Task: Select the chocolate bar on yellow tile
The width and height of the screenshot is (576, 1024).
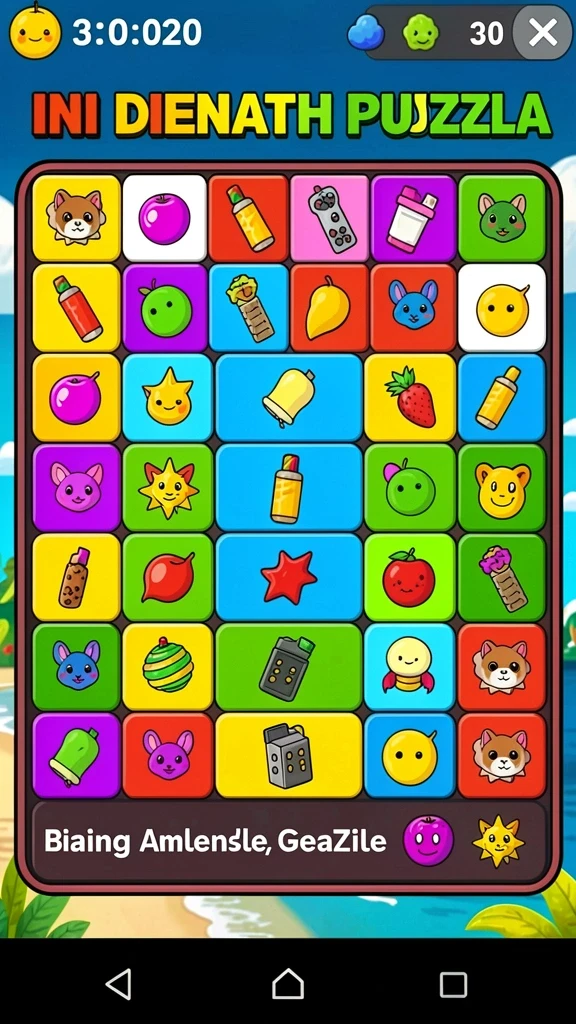Action: click(76, 577)
